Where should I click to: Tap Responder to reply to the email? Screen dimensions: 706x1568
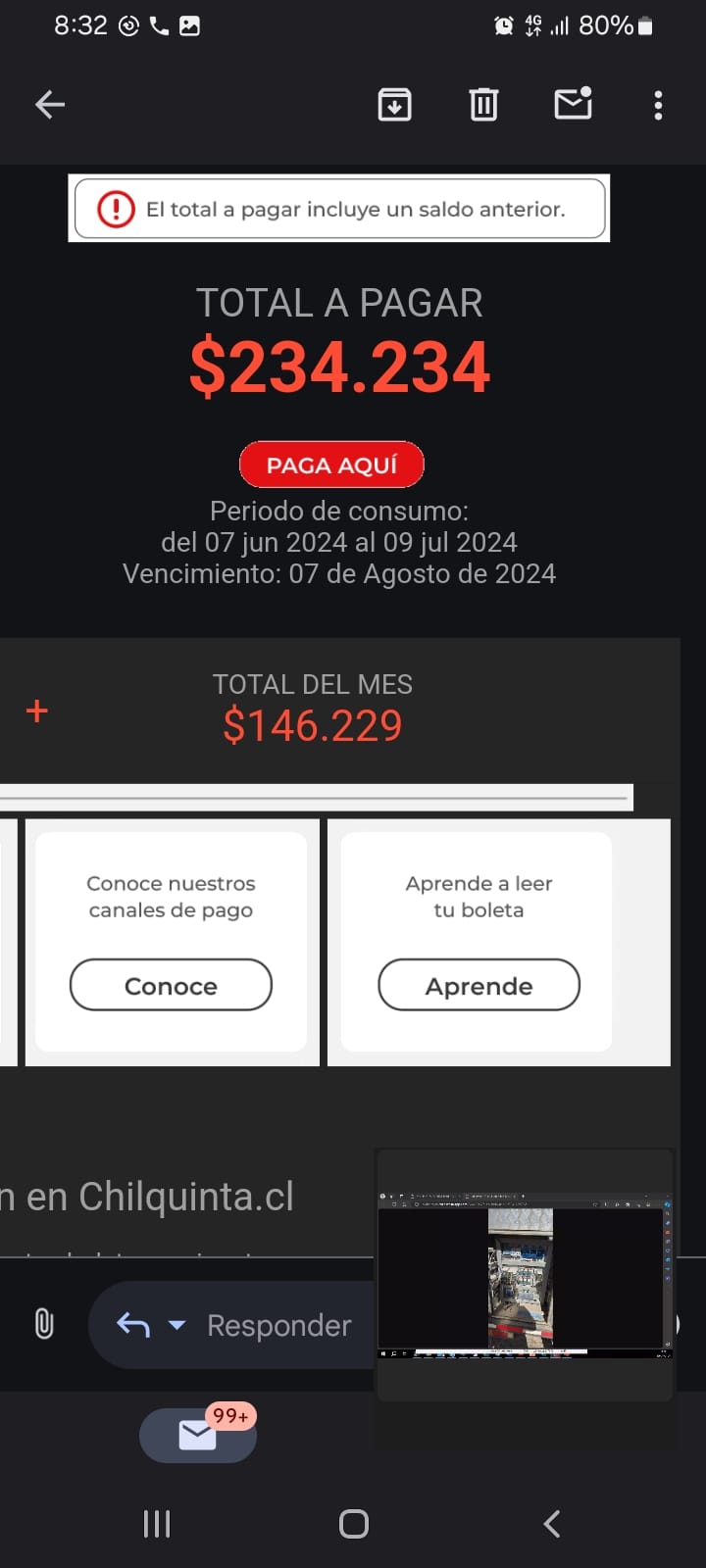pyautogui.click(x=278, y=1324)
